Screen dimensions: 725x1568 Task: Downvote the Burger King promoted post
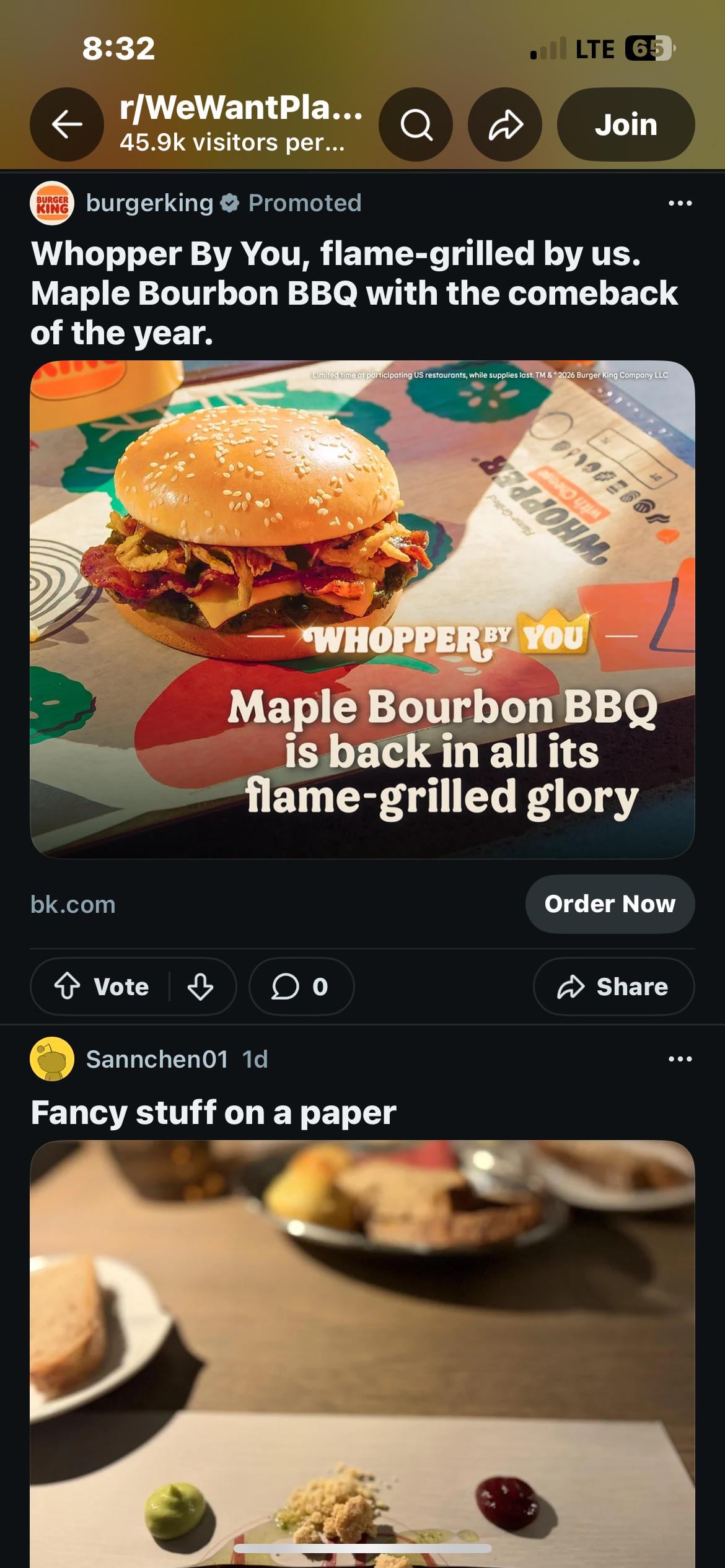click(x=200, y=987)
